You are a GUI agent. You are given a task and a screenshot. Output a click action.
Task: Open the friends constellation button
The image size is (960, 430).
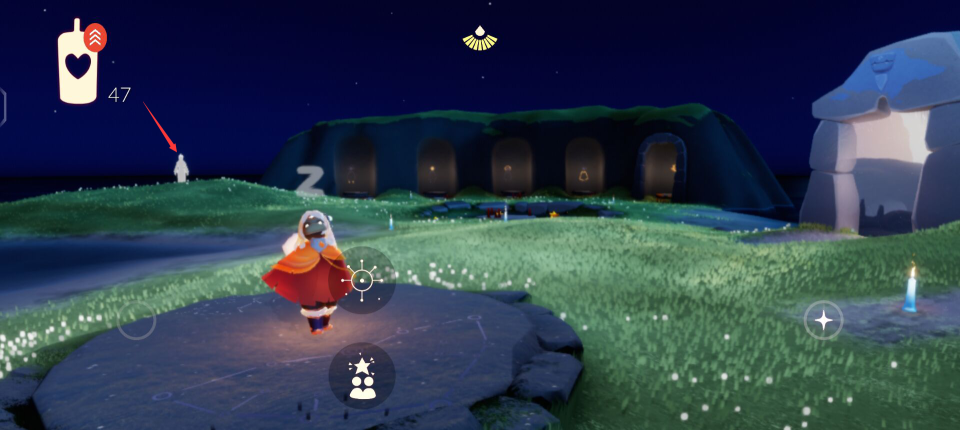coord(361,376)
